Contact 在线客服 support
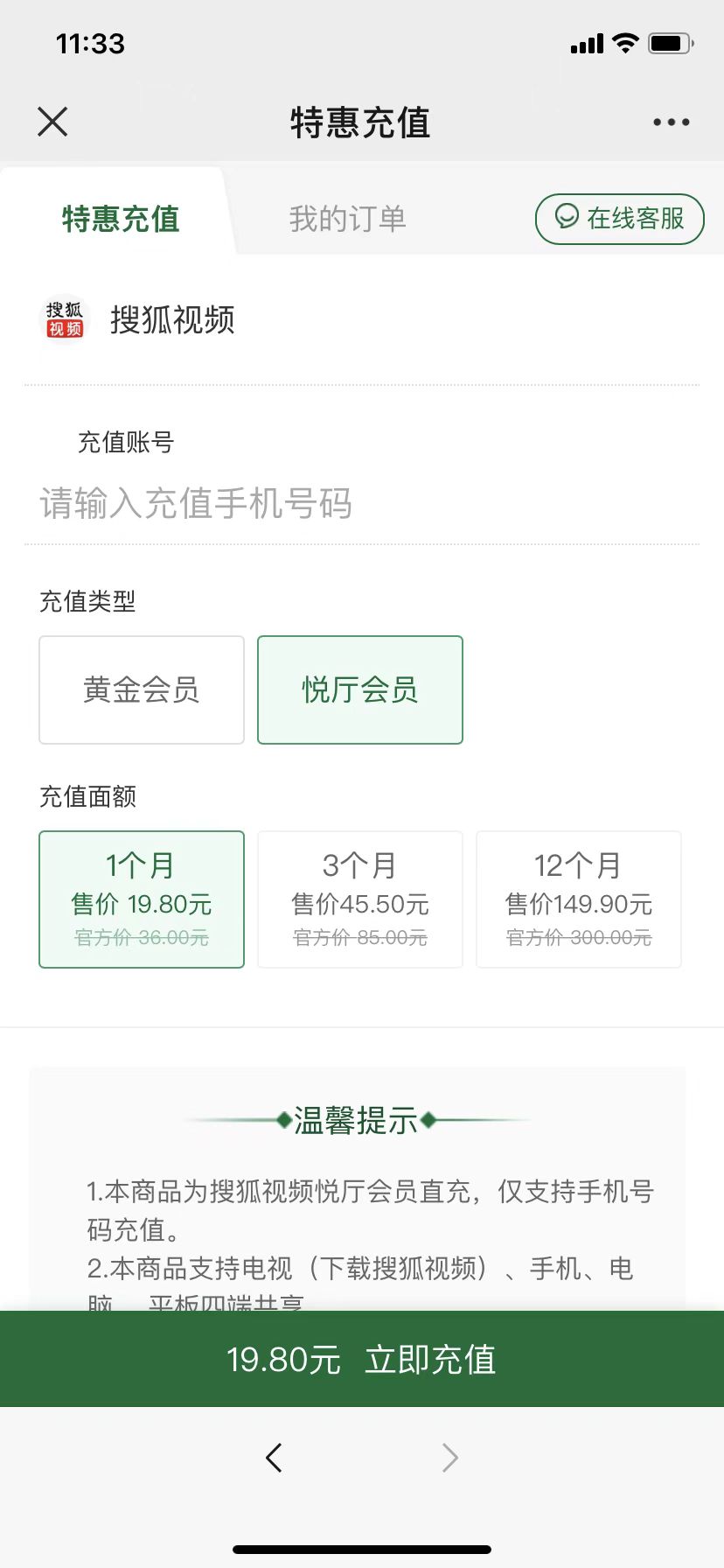The image size is (724, 1568). click(x=619, y=219)
